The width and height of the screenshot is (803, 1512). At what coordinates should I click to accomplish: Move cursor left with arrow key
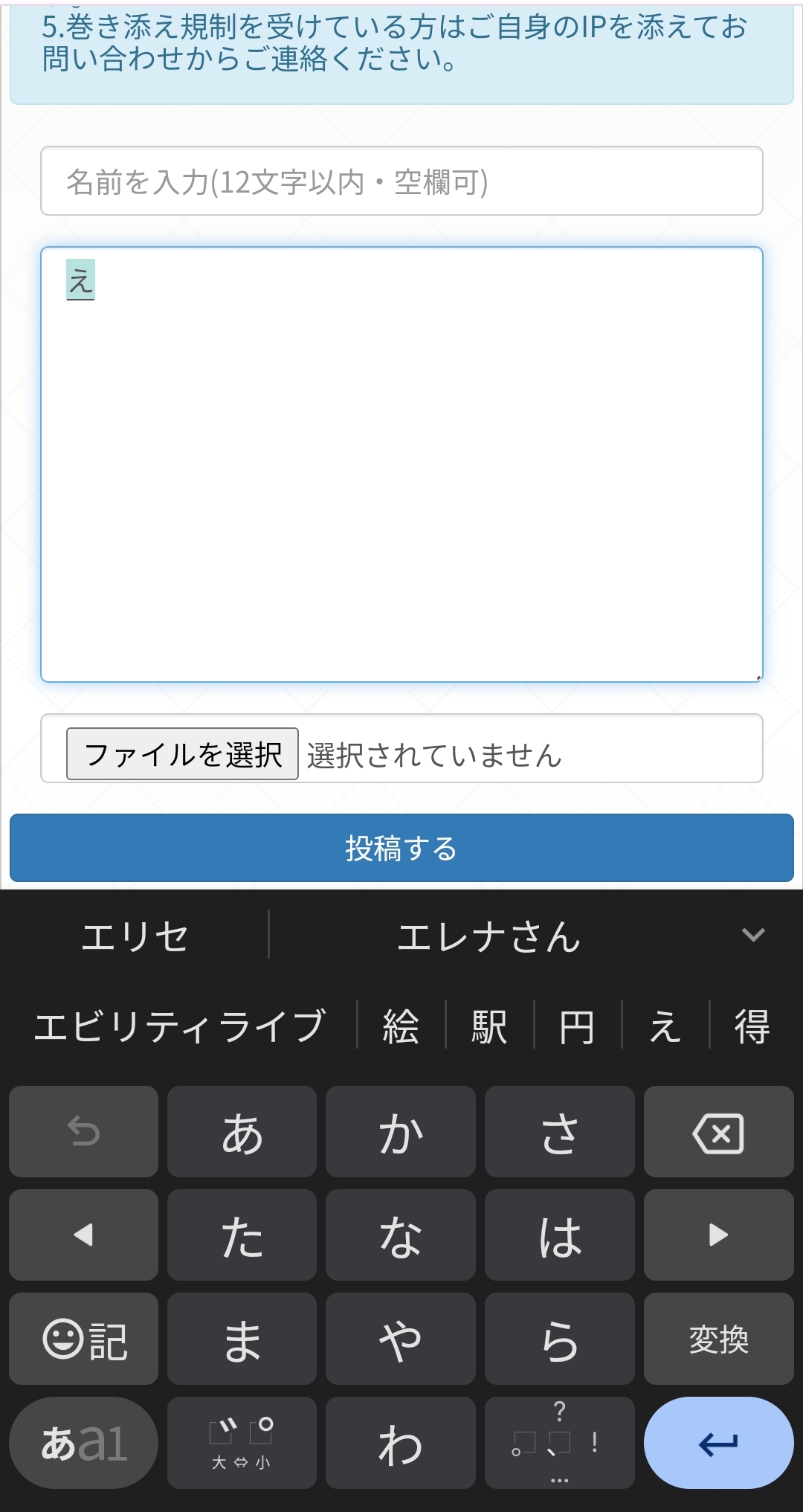coord(83,1235)
